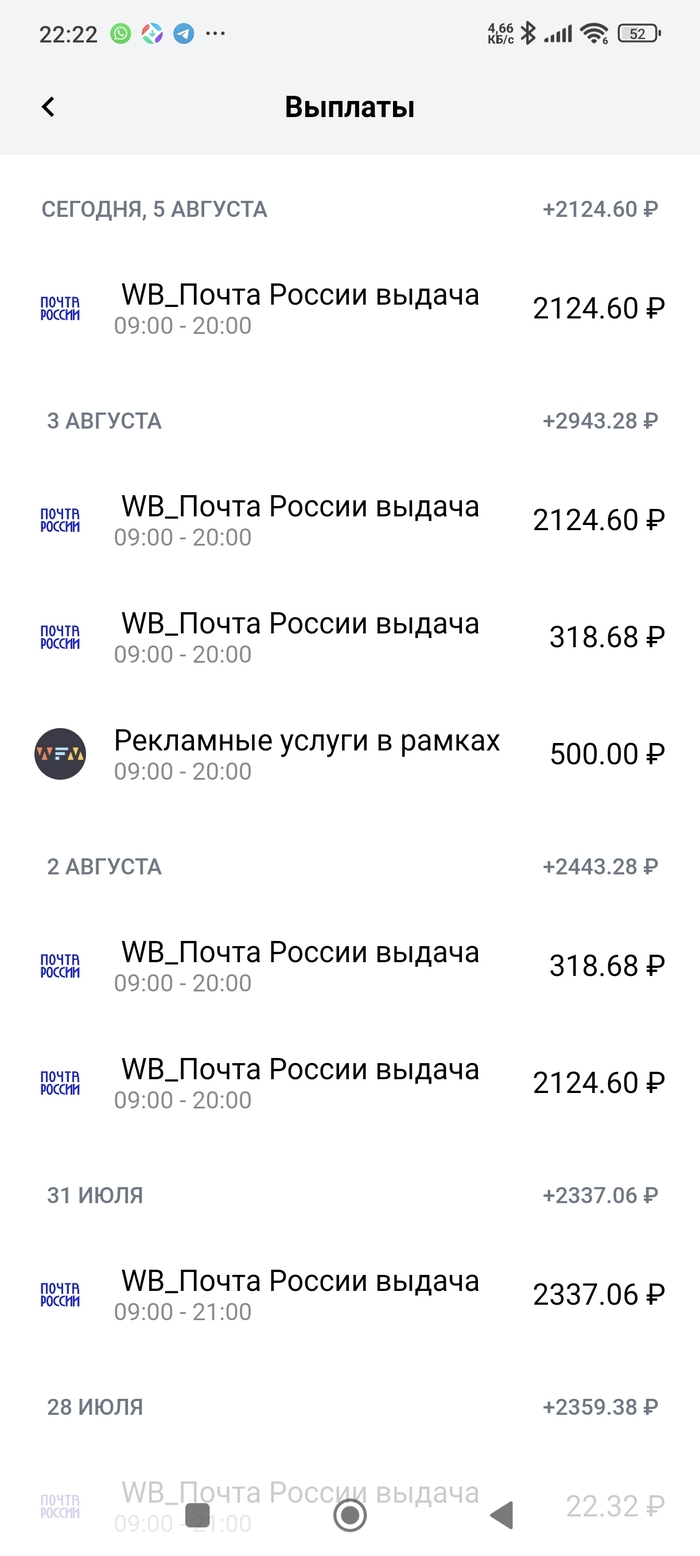
Task: Open the 2337.06 ₽ payout from 31 July
Action: (x=350, y=1295)
